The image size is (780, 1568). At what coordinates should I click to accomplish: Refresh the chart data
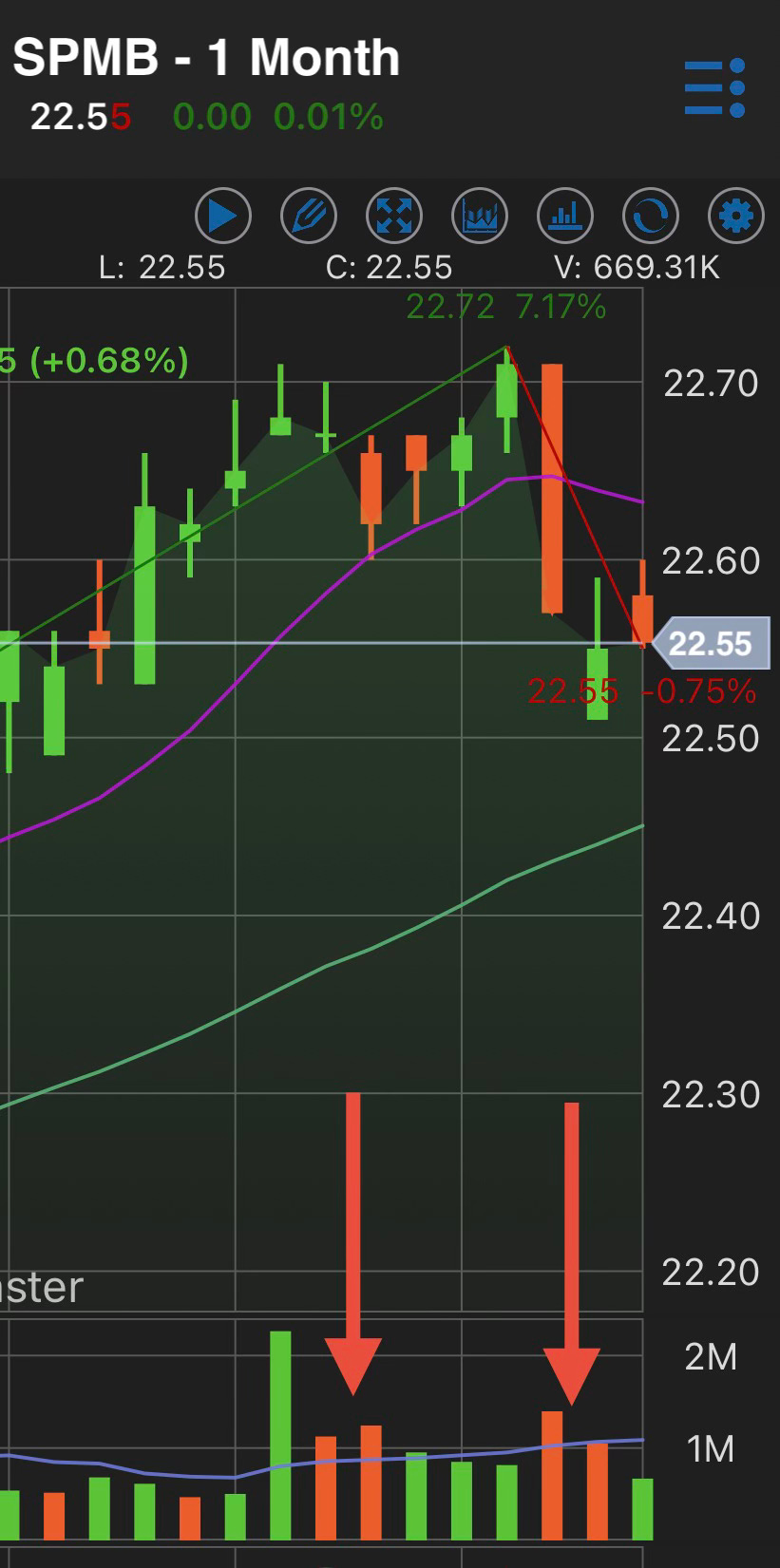pos(651,217)
